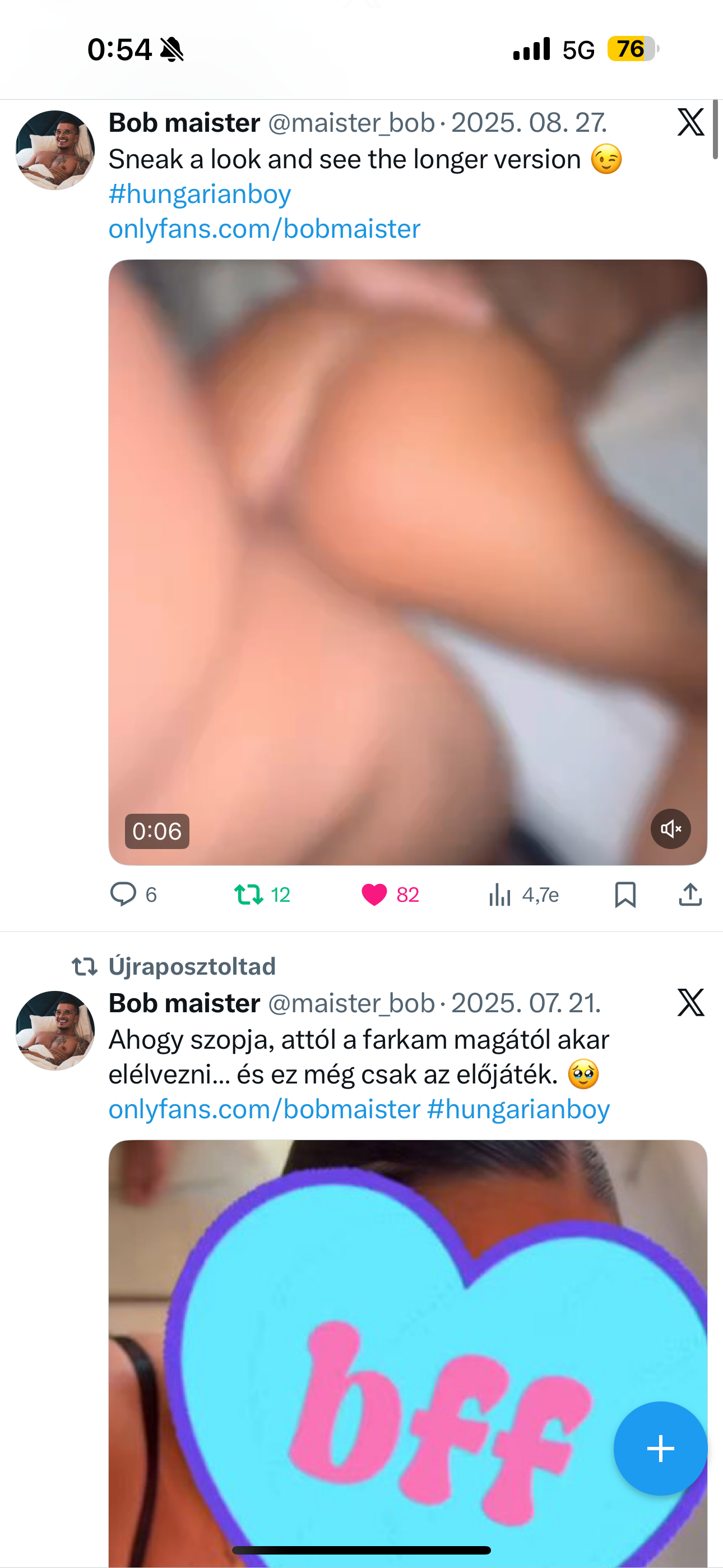Screen dimensions: 723x1568
Task: Open the X logo on the 07. 21. post
Action: point(690,1003)
